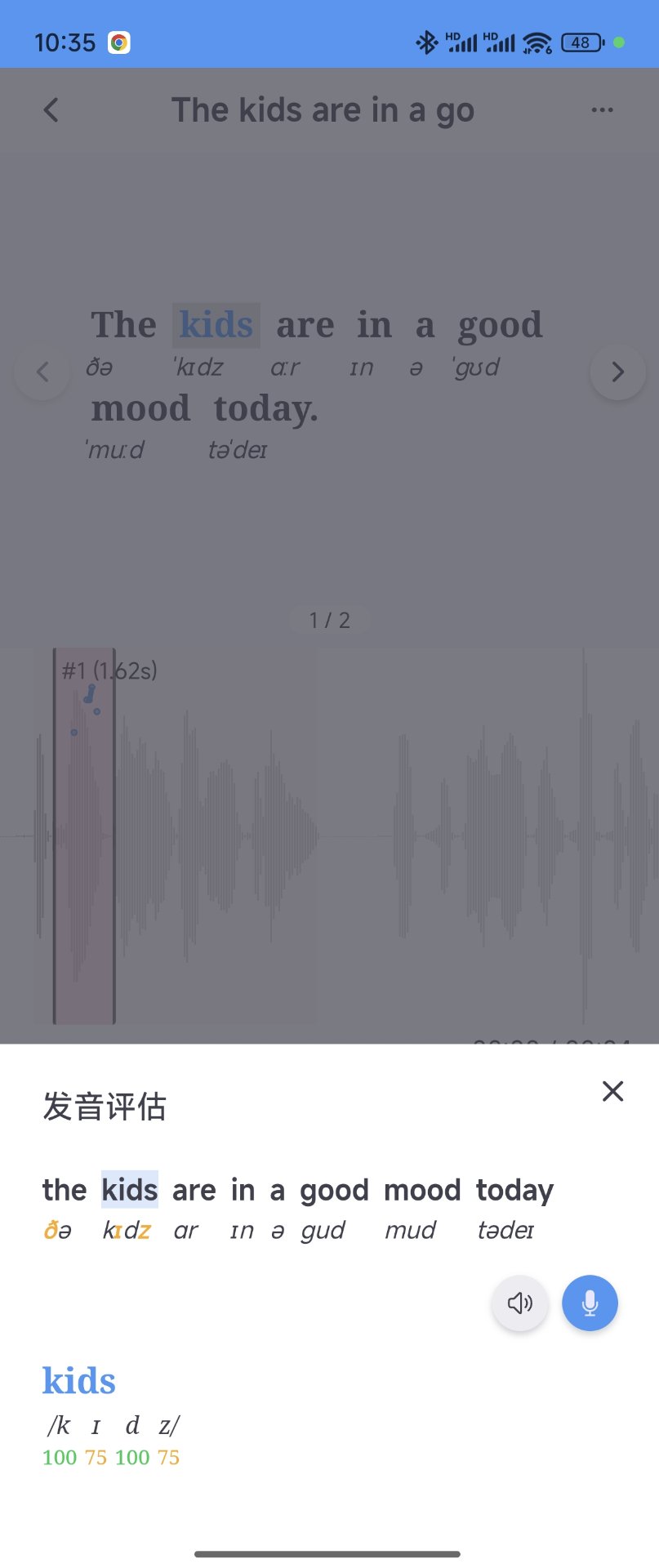Tap the battery indicator showing 48
The width and height of the screenshot is (659, 1568).
[x=581, y=42]
